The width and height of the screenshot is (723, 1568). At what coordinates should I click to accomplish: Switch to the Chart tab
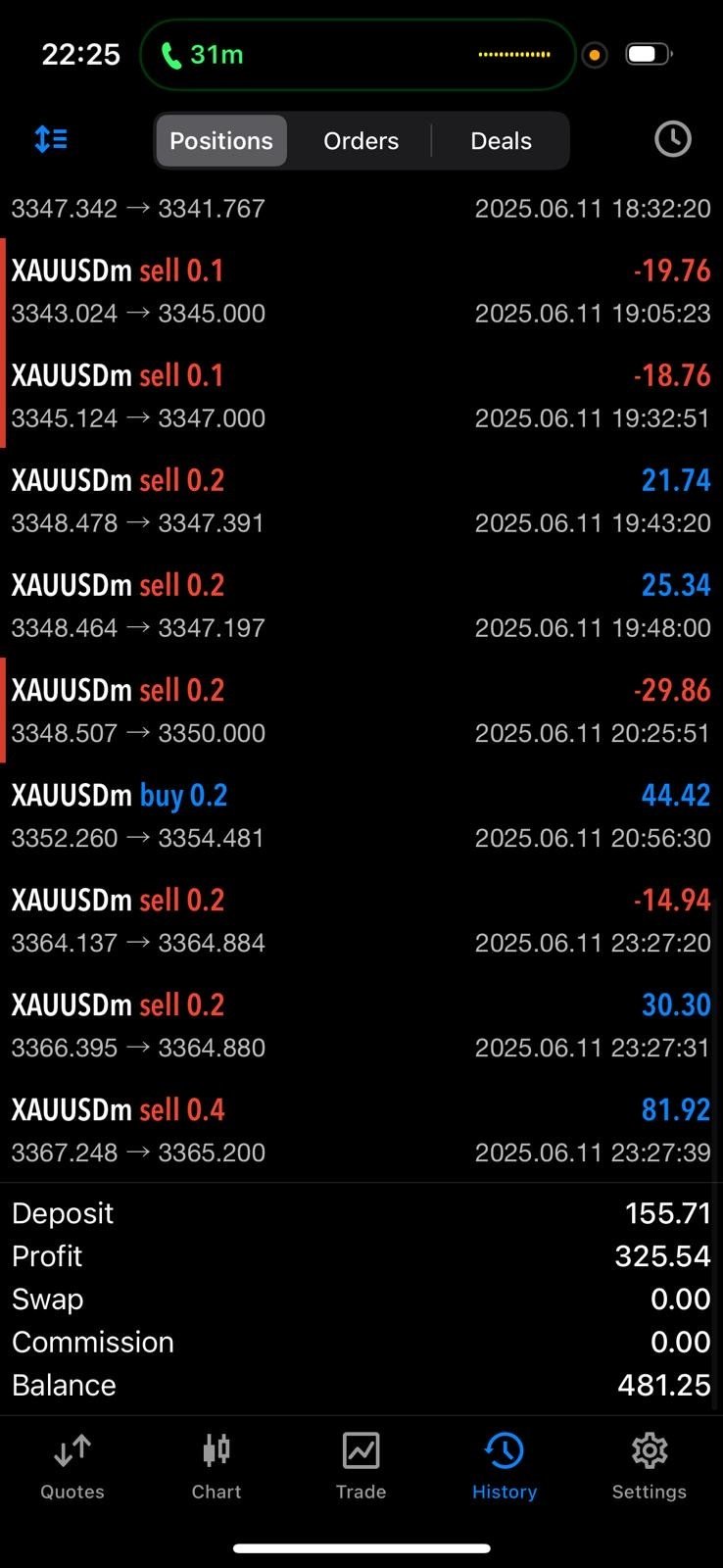click(x=217, y=1466)
